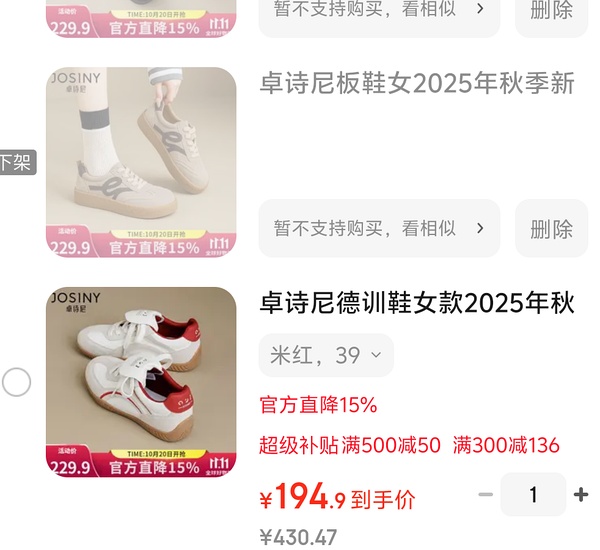
Task: Increase quantity of 卓诗尼德训鞋
Action: coord(580,495)
